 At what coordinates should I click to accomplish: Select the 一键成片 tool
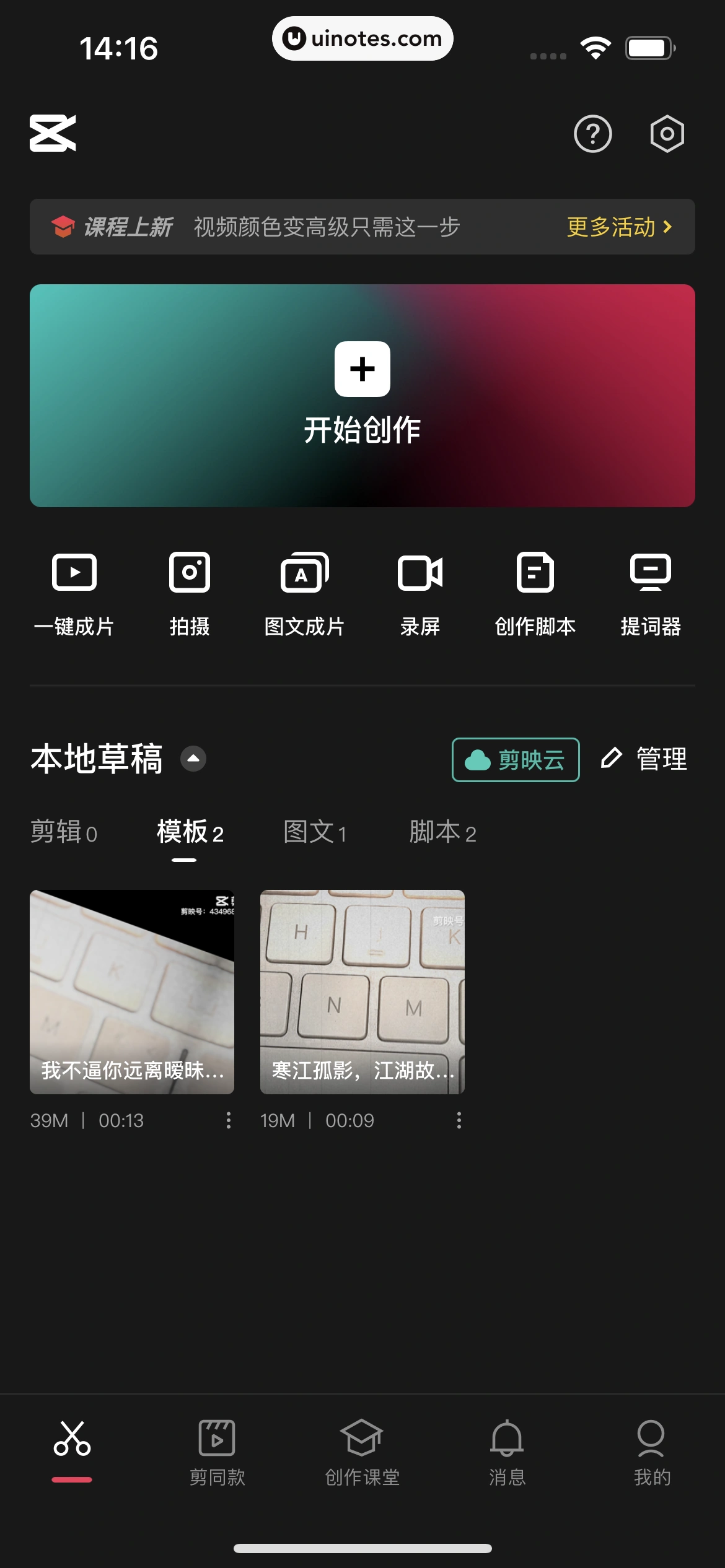pyautogui.click(x=74, y=591)
